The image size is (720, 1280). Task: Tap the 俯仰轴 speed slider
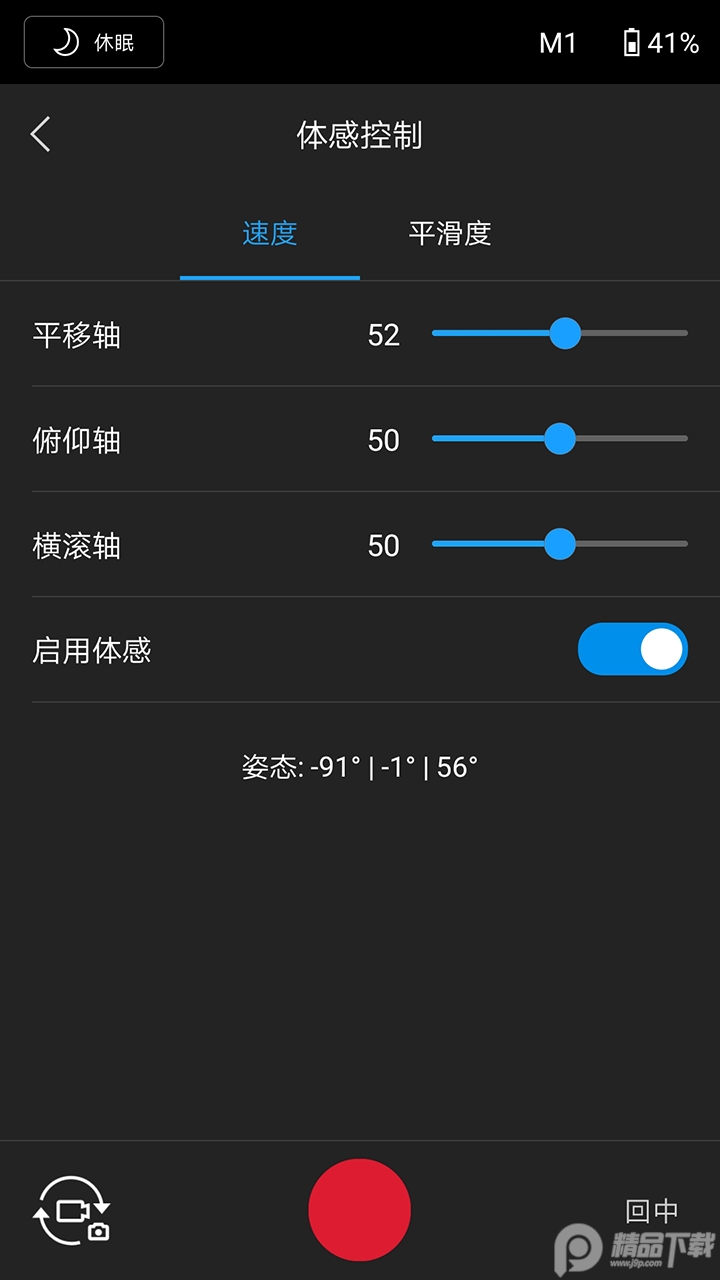click(559, 439)
